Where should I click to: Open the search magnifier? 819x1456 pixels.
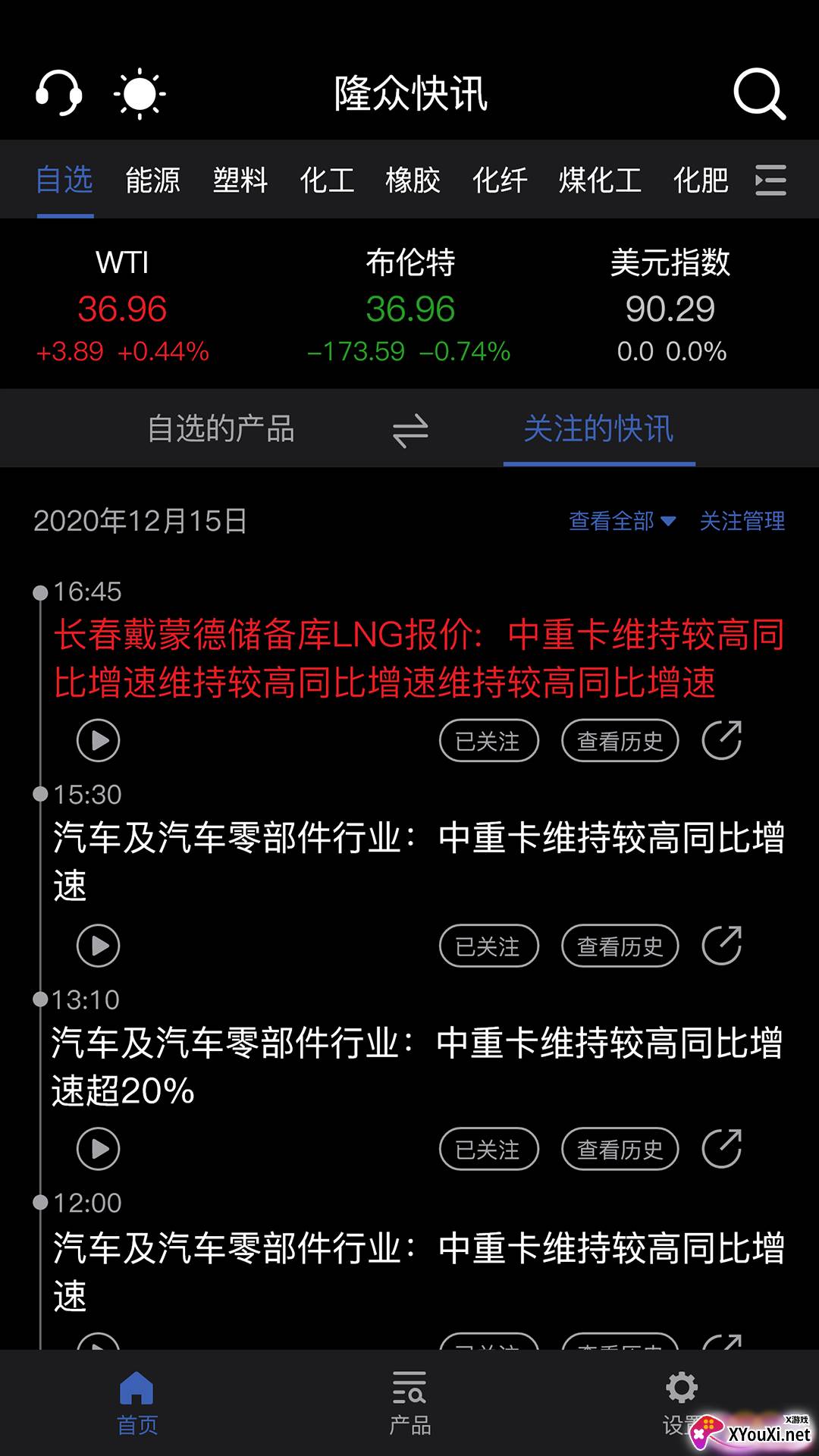click(759, 94)
